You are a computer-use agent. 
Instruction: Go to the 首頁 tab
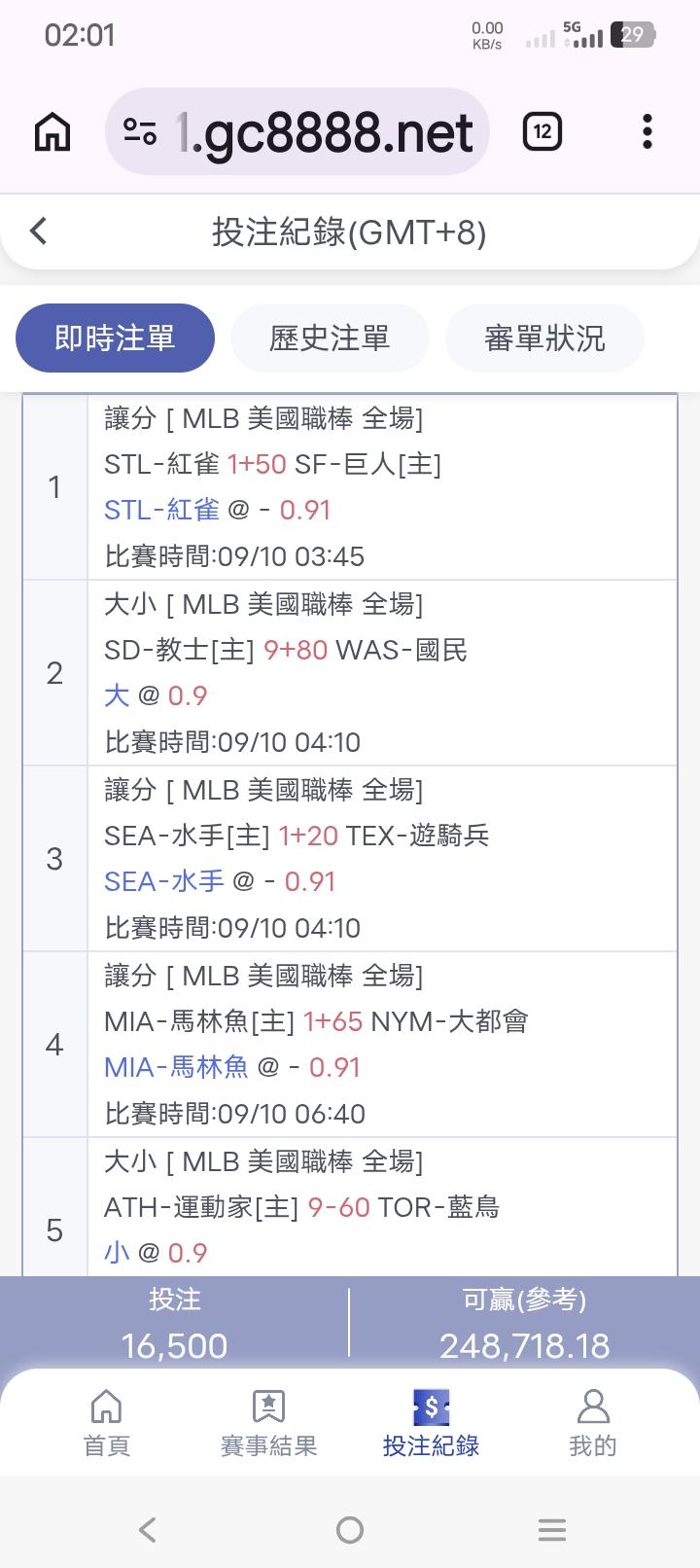(x=106, y=1423)
